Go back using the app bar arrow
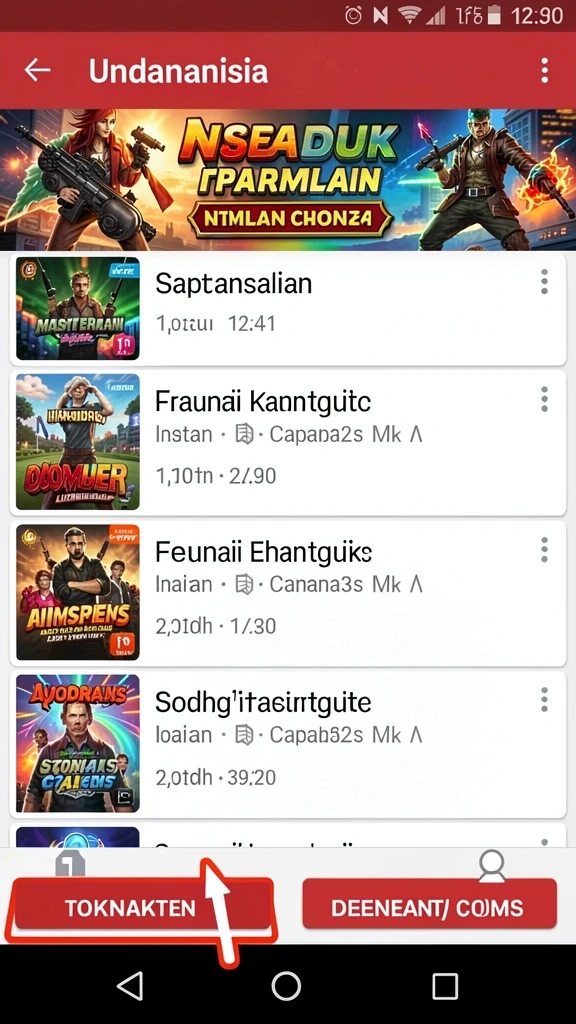The height and width of the screenshot is (1024, 576). click(37, 70)
